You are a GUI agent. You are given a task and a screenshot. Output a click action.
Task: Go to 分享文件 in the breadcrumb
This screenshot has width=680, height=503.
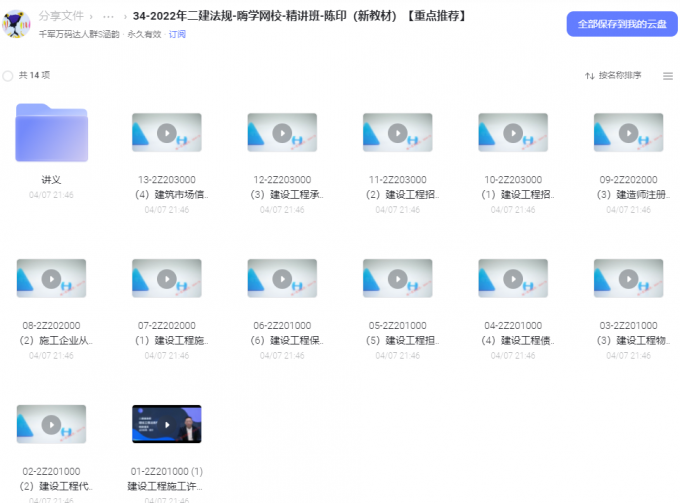[x=61, y=16]
